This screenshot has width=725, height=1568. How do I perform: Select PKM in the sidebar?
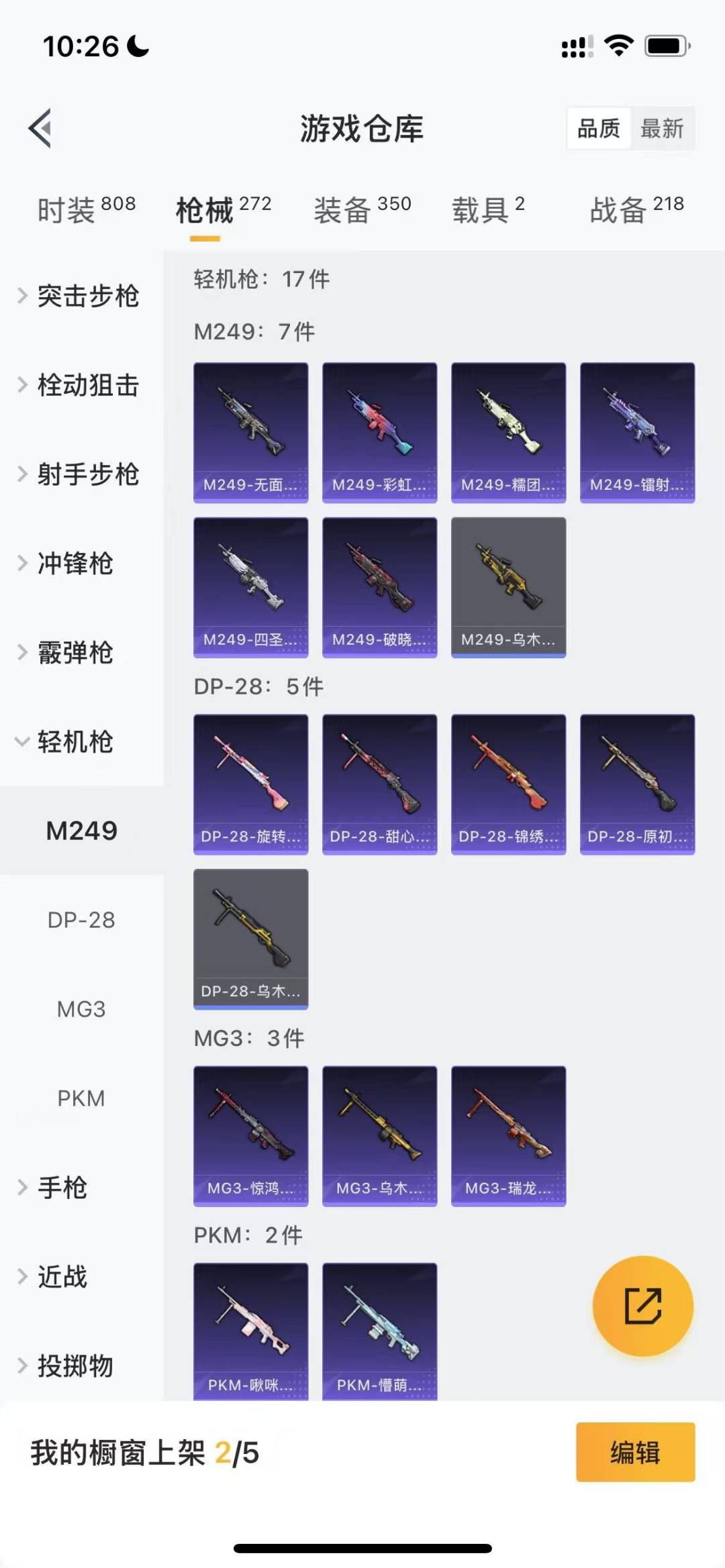pyautogui.click(x=81, y=1098)
